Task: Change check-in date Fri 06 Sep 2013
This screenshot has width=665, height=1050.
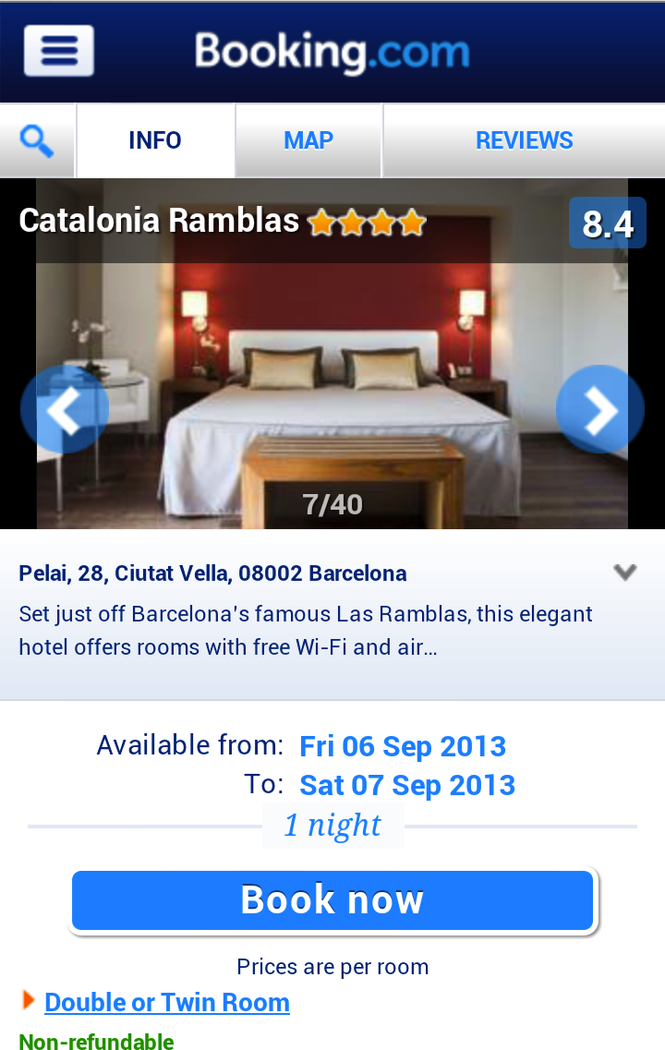Action: (x=403, y=746)
